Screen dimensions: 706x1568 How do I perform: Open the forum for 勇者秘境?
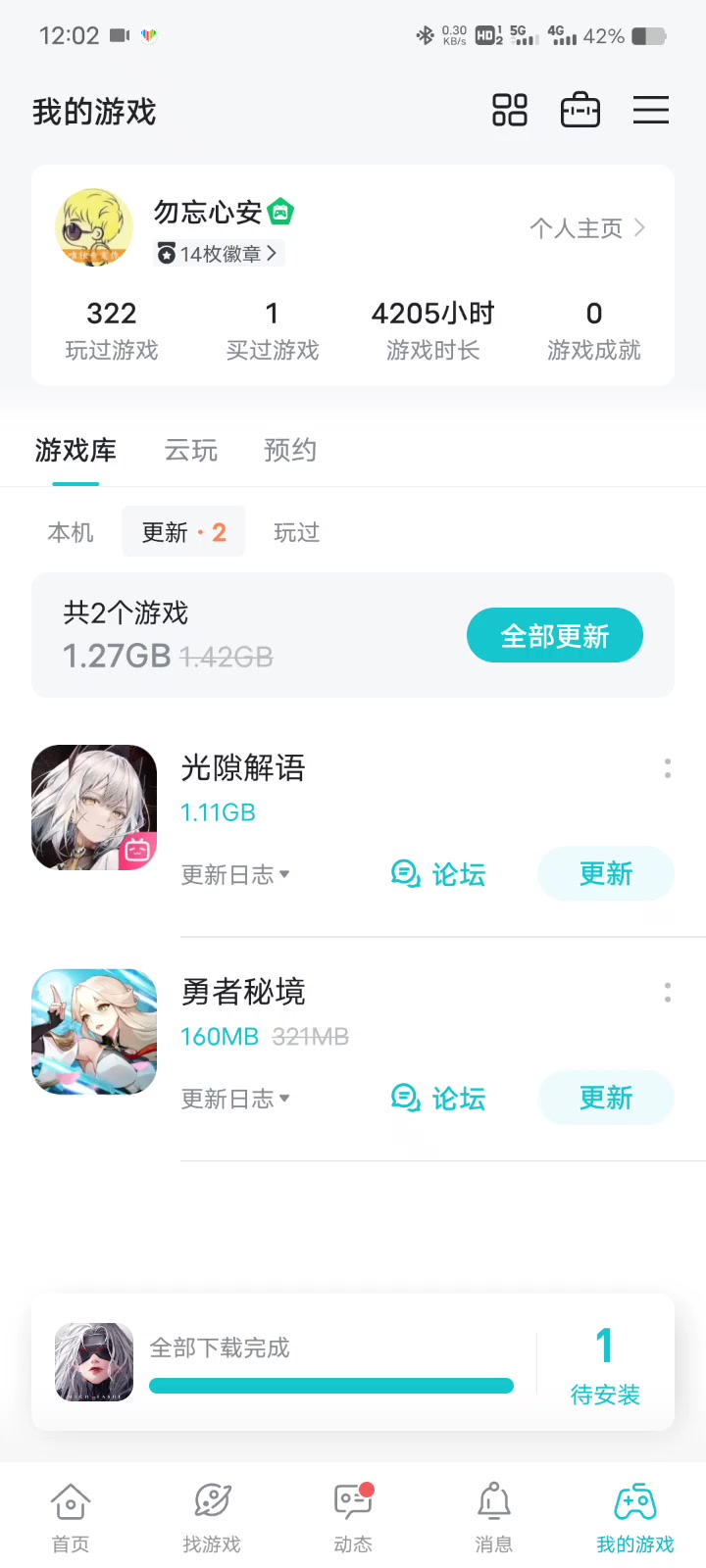click(438, 1099)
